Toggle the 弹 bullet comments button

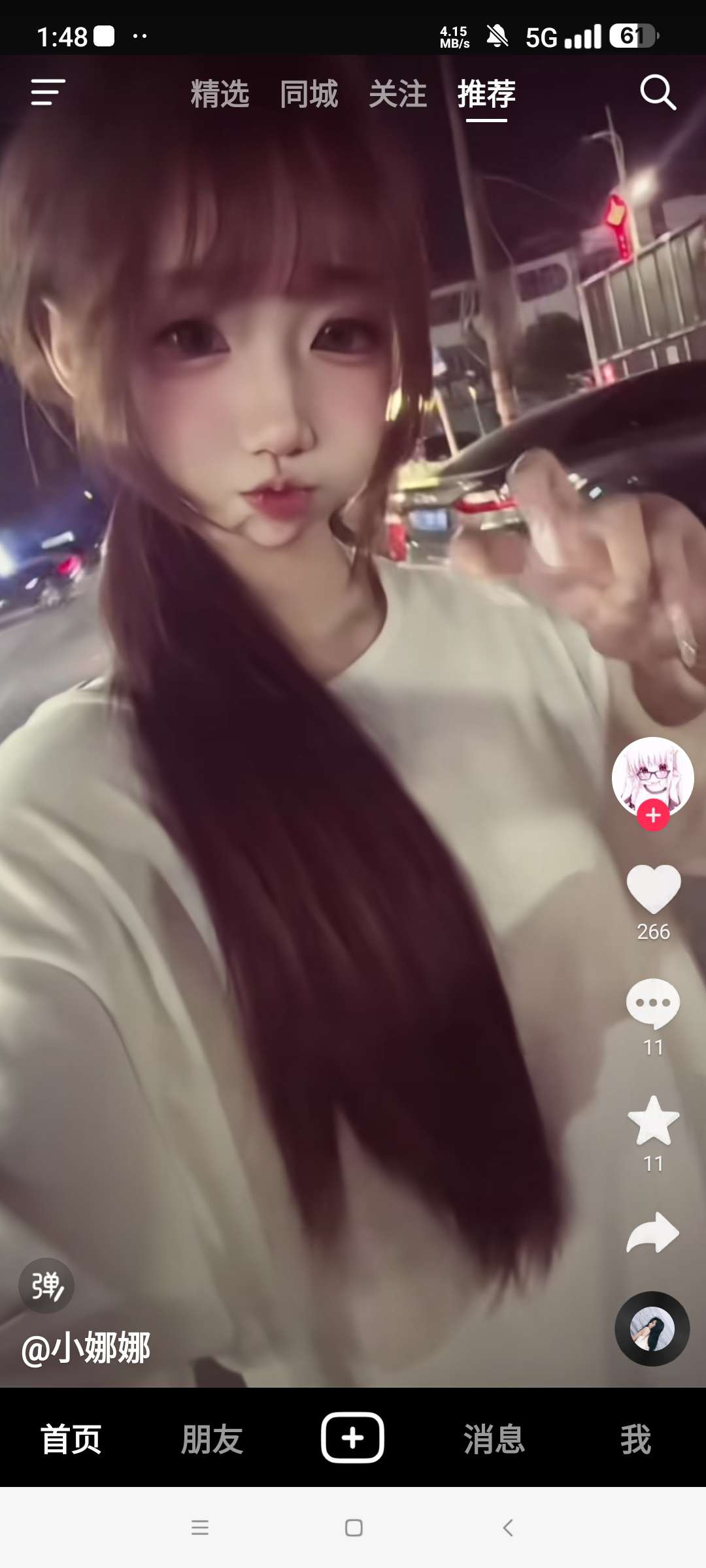click(46, 1286)
